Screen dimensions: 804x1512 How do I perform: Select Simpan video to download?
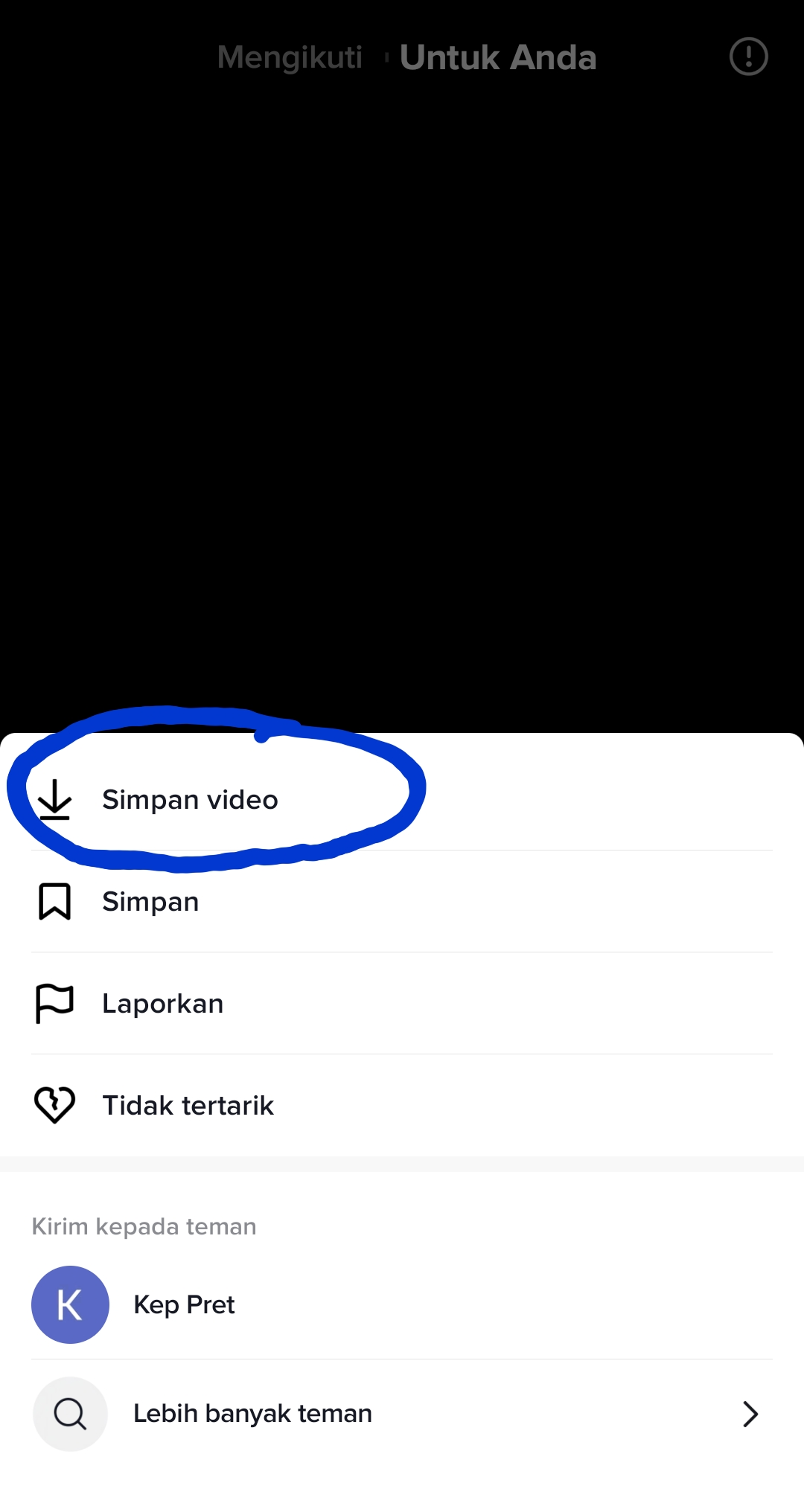402,799
